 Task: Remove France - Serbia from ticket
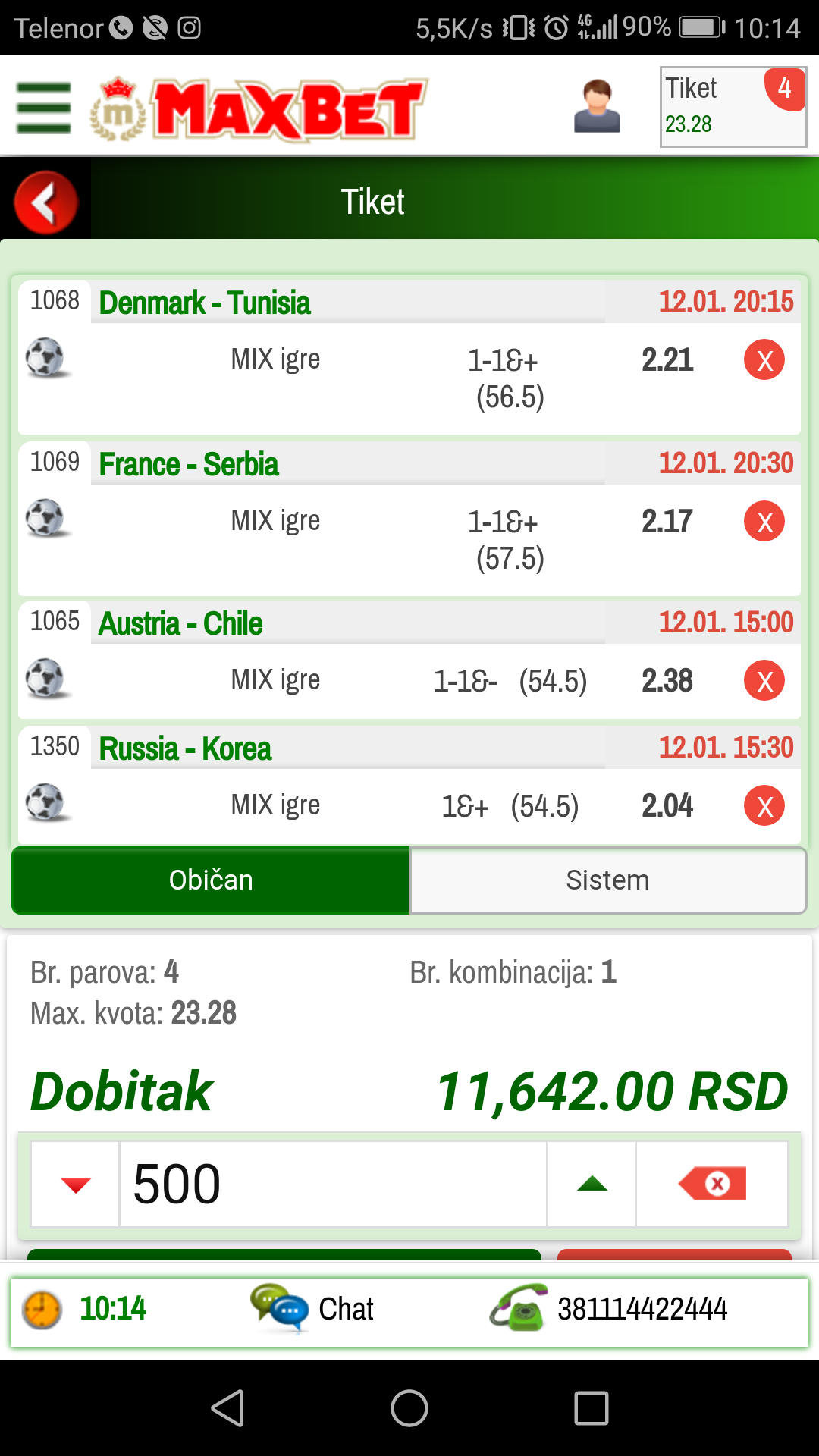tap(764, 522)
